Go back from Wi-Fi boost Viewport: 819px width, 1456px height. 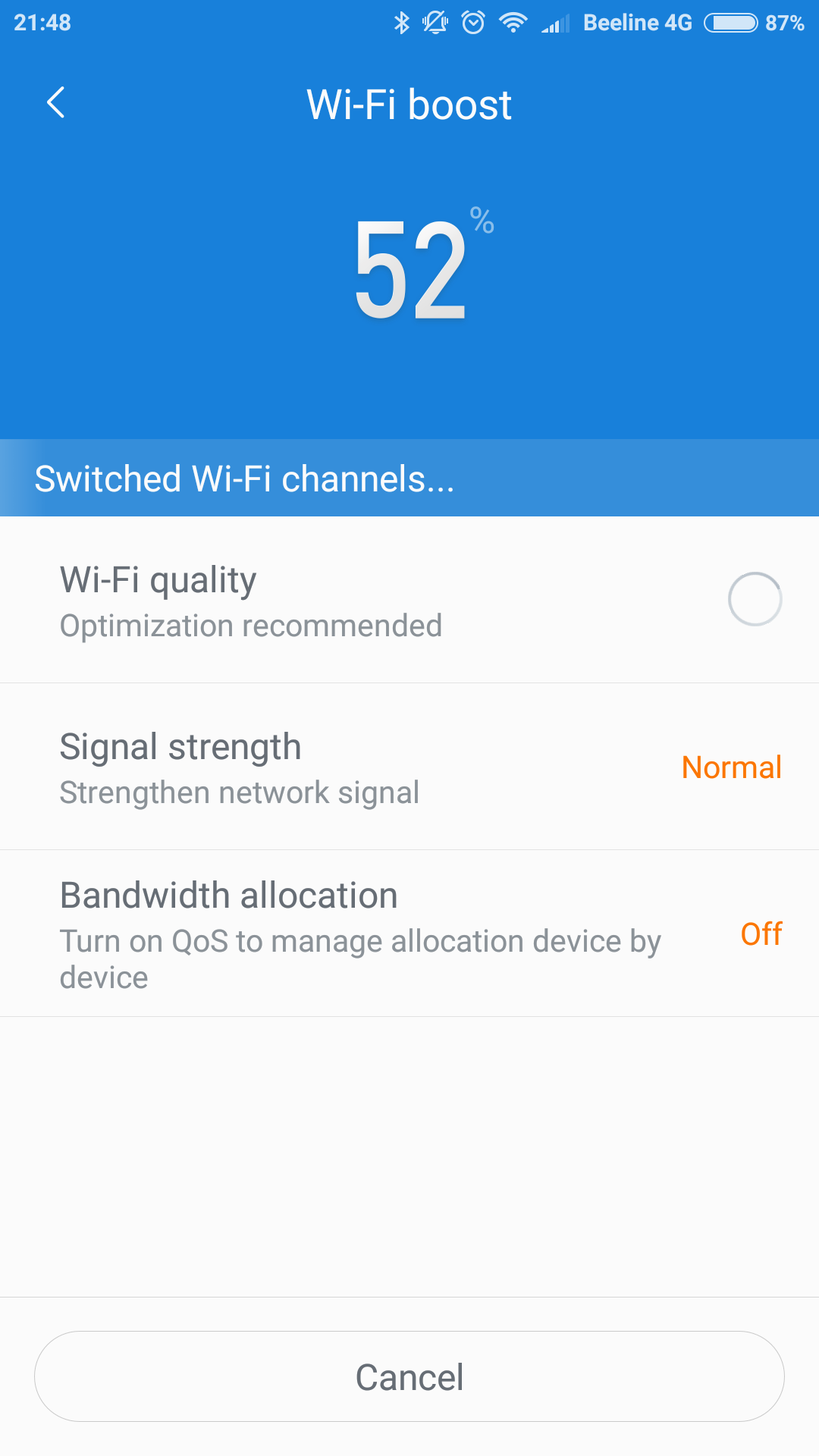coord(56,102)
